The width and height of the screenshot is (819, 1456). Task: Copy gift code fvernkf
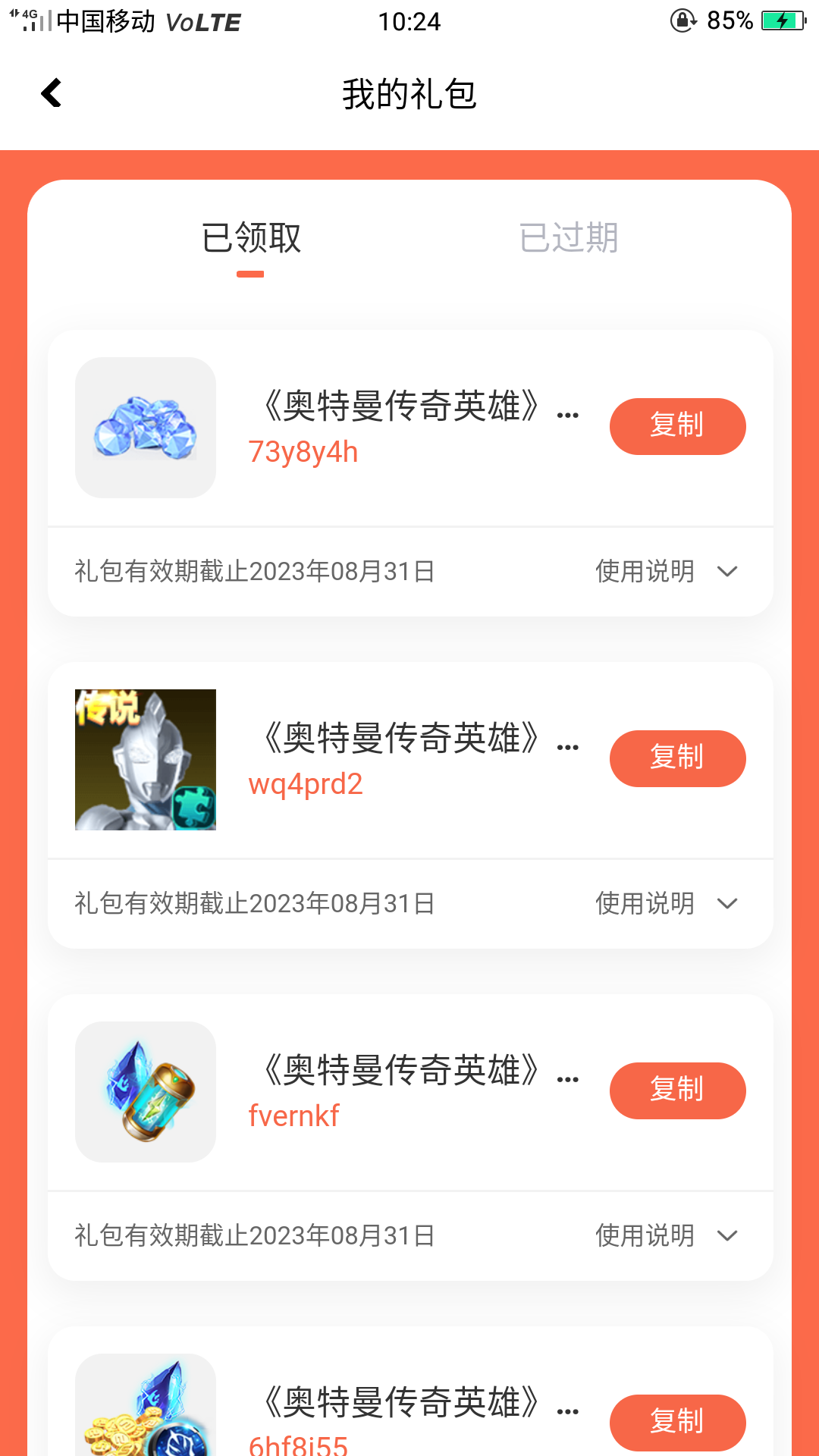click(x=677, y=1090)
